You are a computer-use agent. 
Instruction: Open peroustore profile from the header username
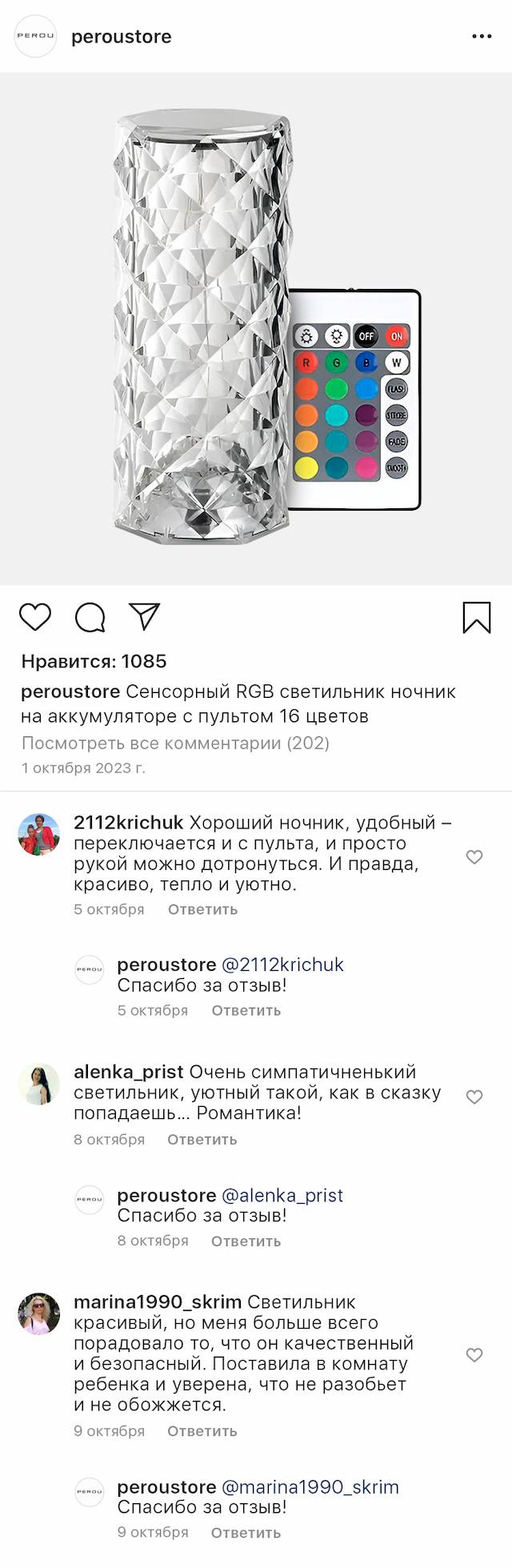tap(121, 37)
